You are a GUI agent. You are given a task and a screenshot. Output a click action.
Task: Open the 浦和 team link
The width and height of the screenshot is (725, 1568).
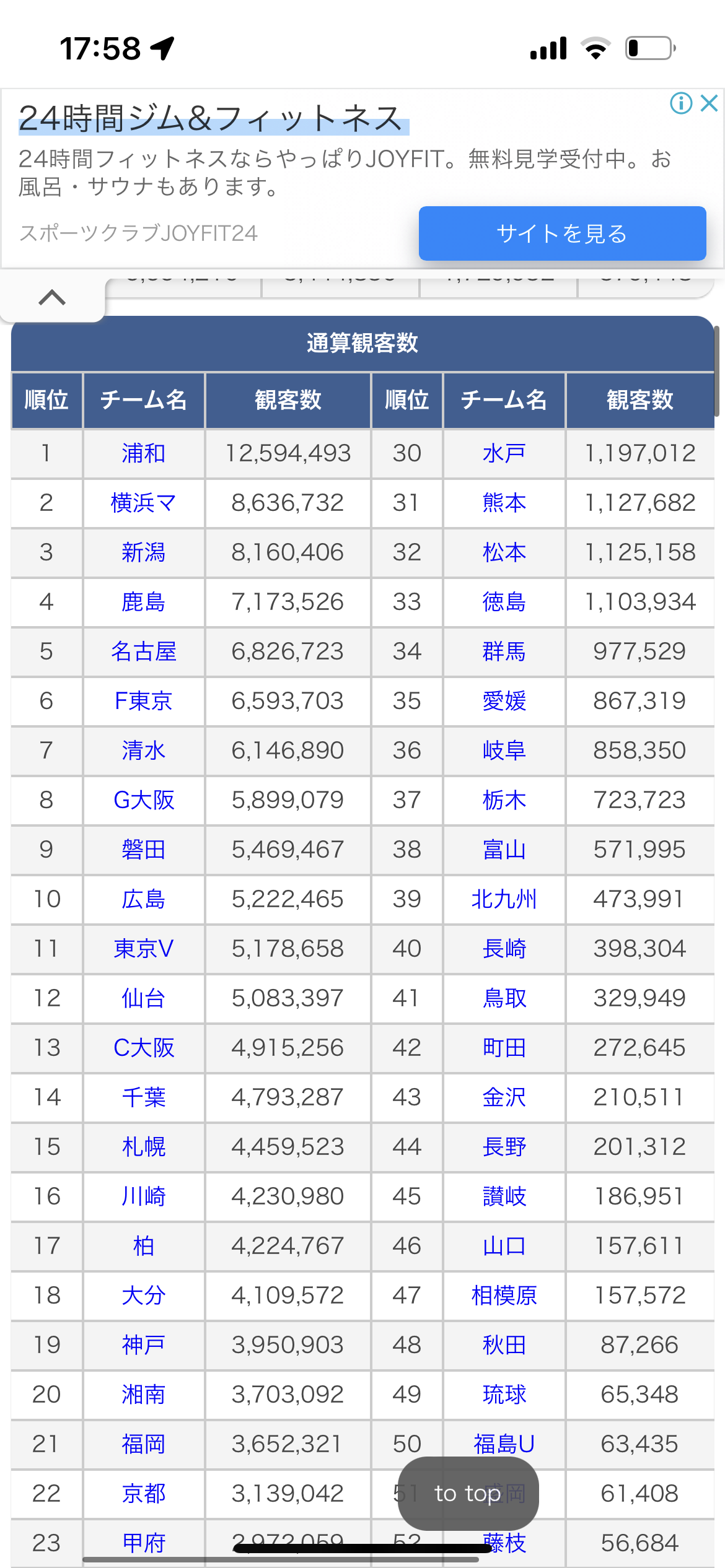pos(144,453)
